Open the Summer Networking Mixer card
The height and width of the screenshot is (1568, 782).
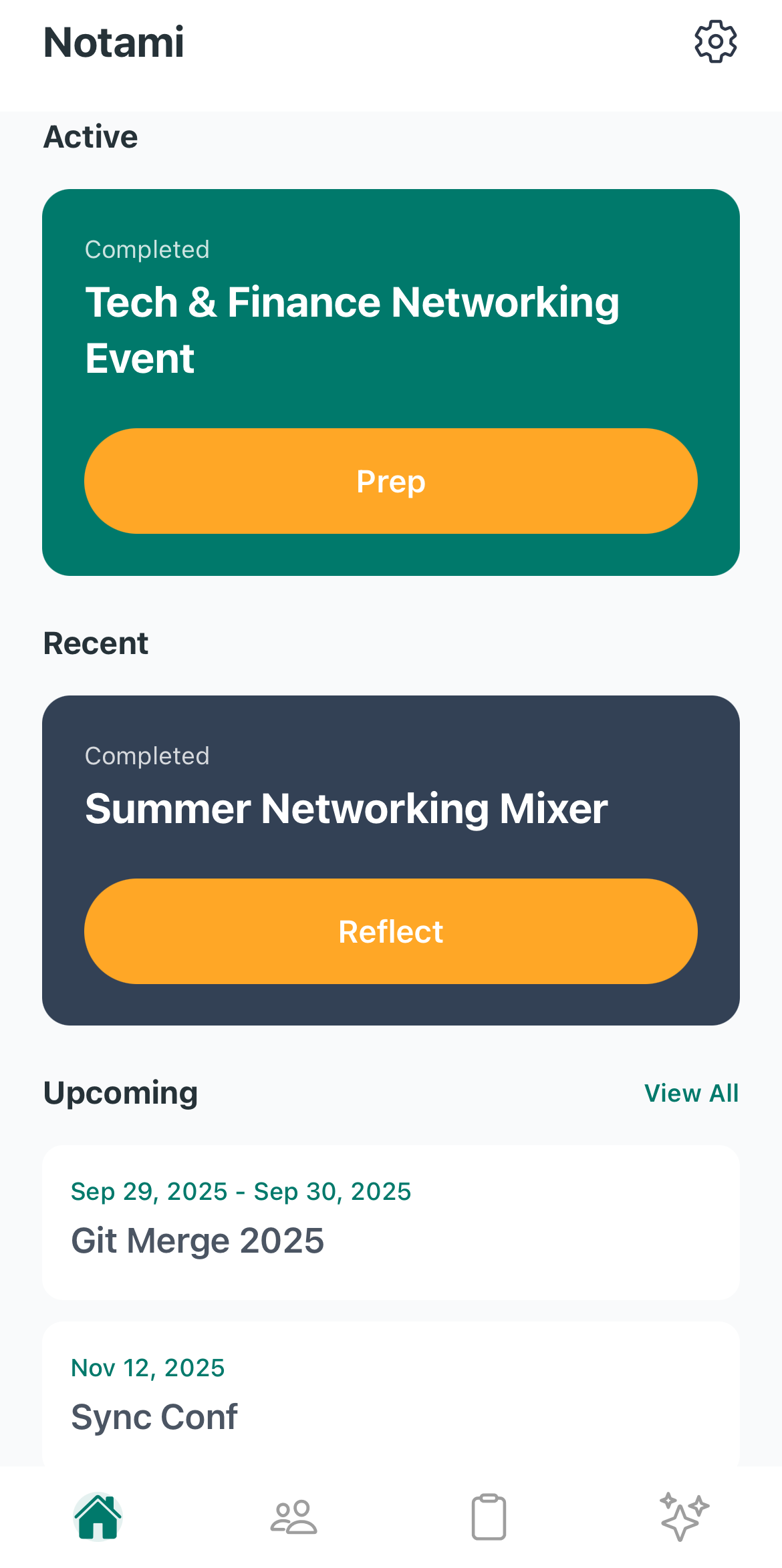pyautogui.click(x=391, y=808)
